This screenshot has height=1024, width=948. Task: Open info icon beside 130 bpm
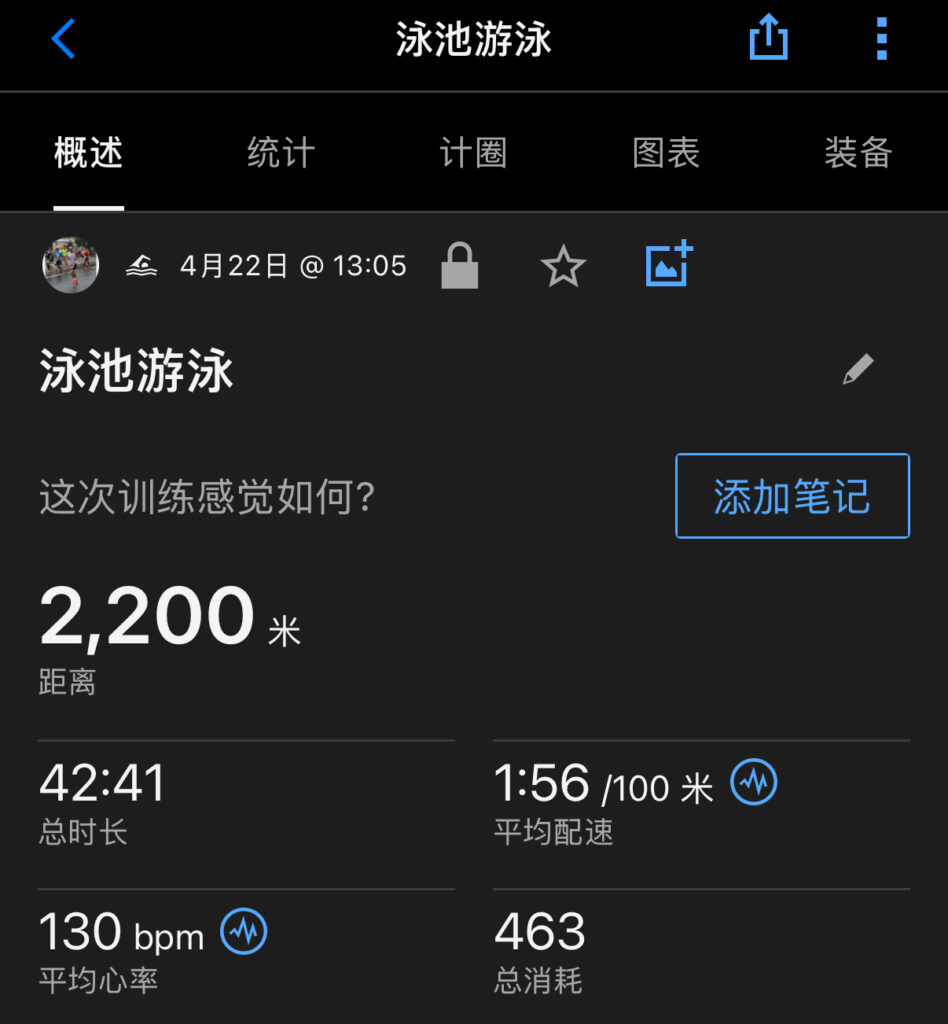point(243,931)
